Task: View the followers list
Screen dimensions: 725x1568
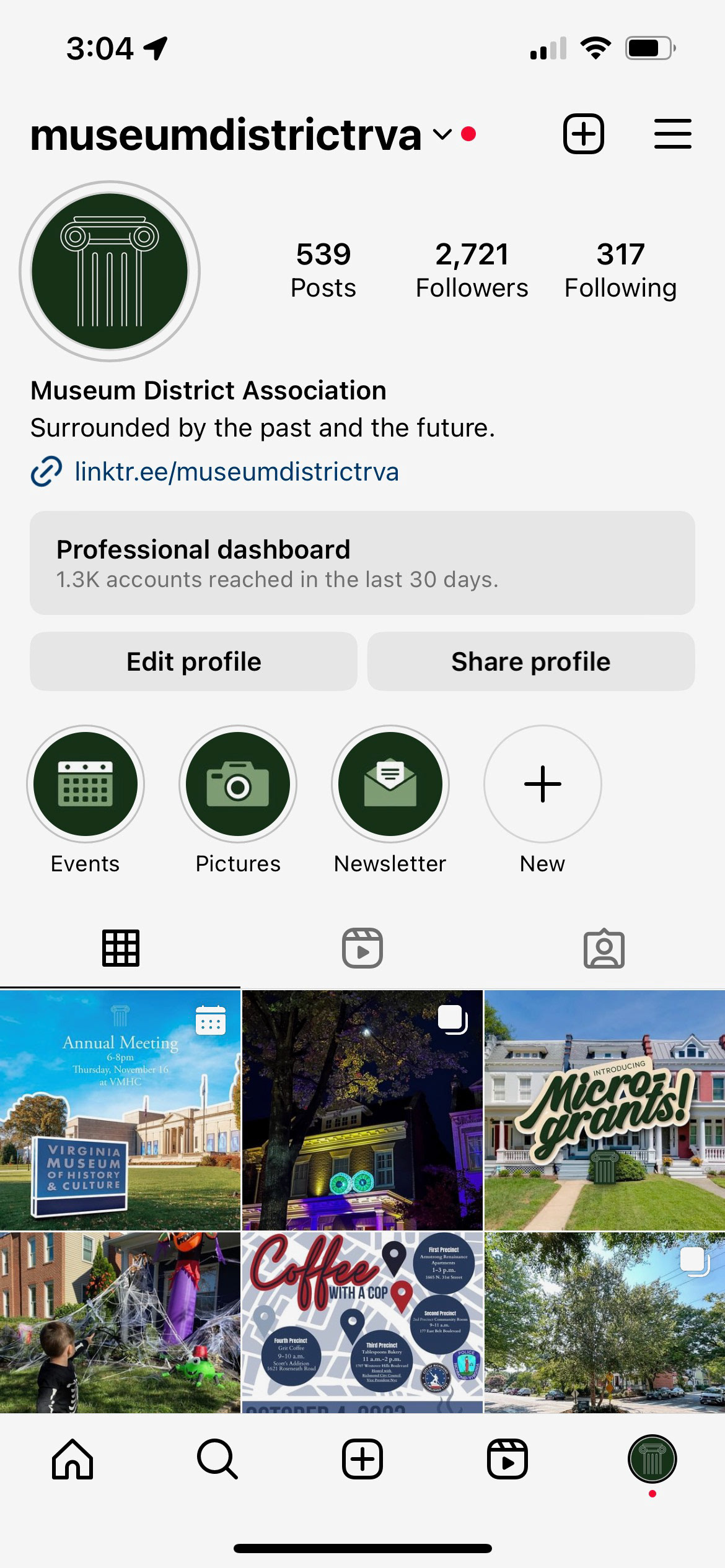Action: click(x=472, y=271)
